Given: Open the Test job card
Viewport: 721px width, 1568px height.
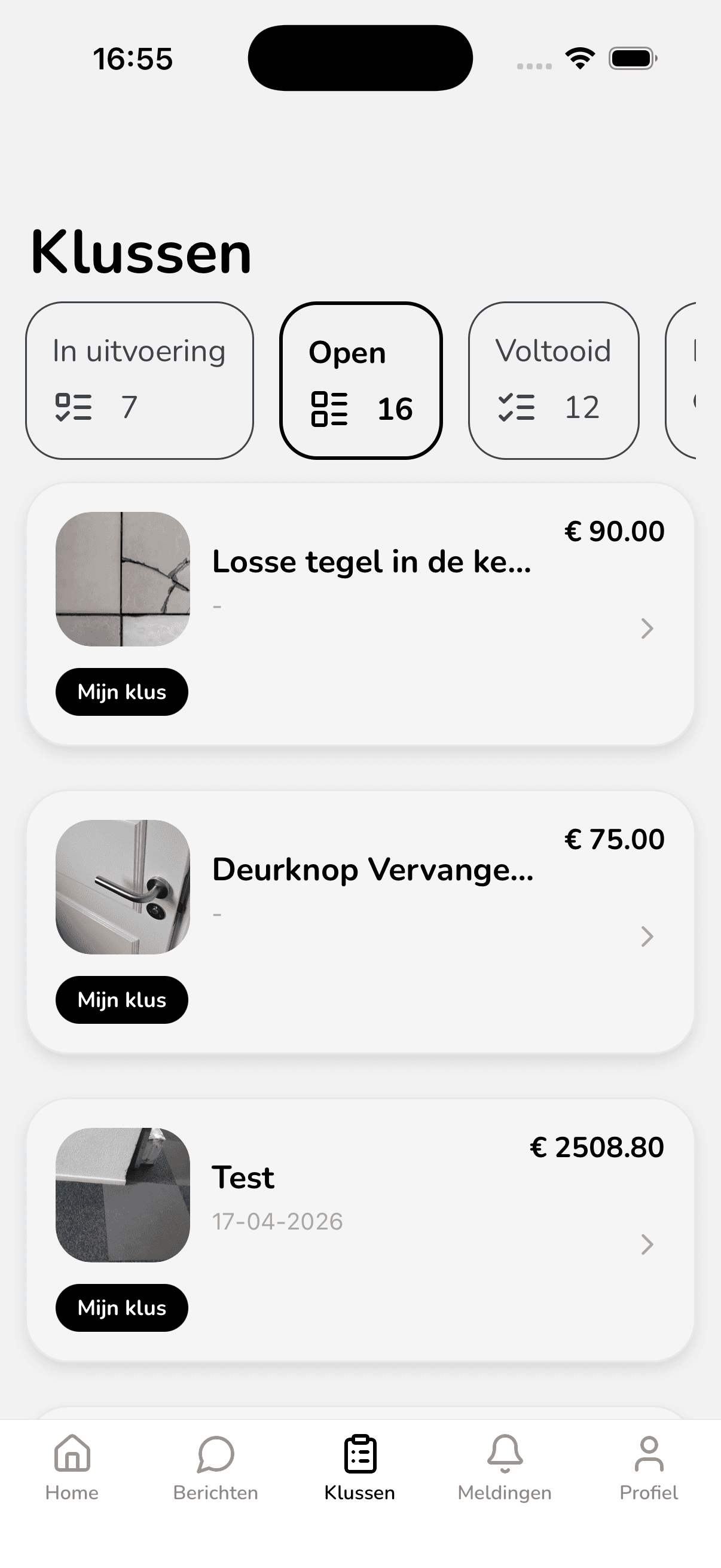Looking at the screenshot, I should (360, 1230).
